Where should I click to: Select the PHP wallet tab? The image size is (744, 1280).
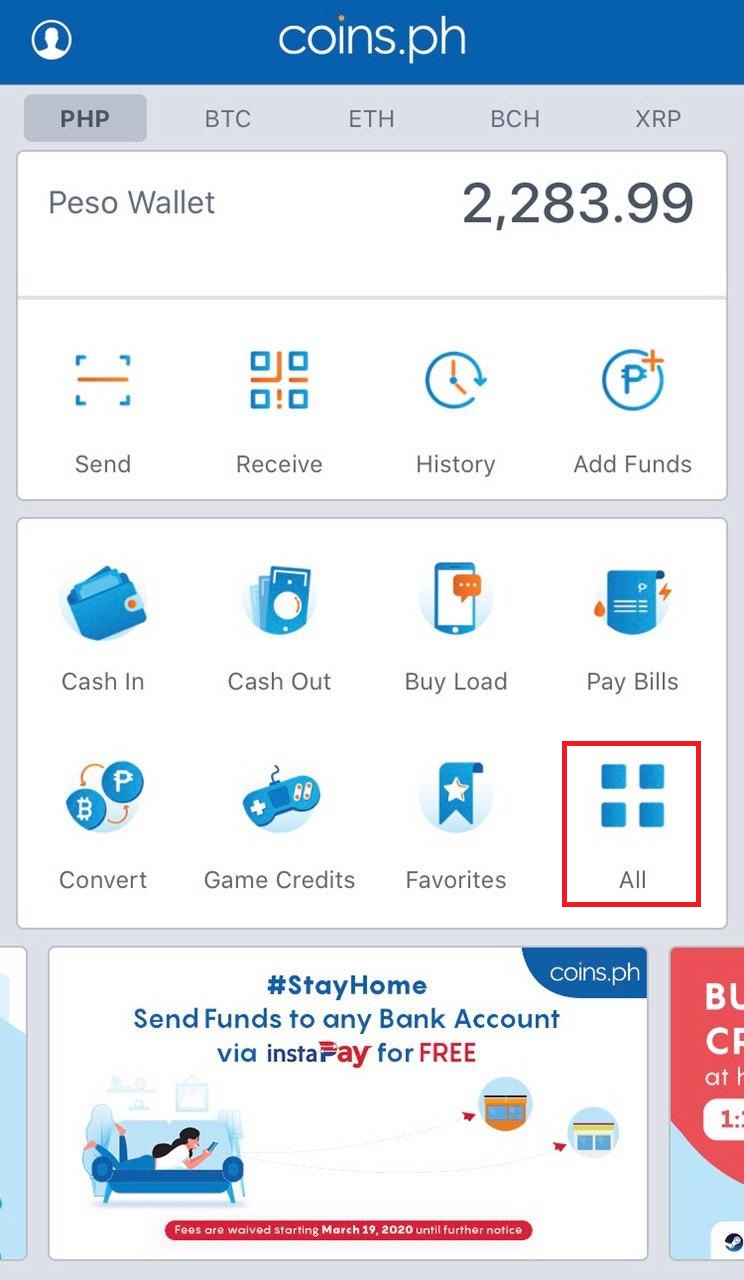pyautogui.click(x=86, y=119)
